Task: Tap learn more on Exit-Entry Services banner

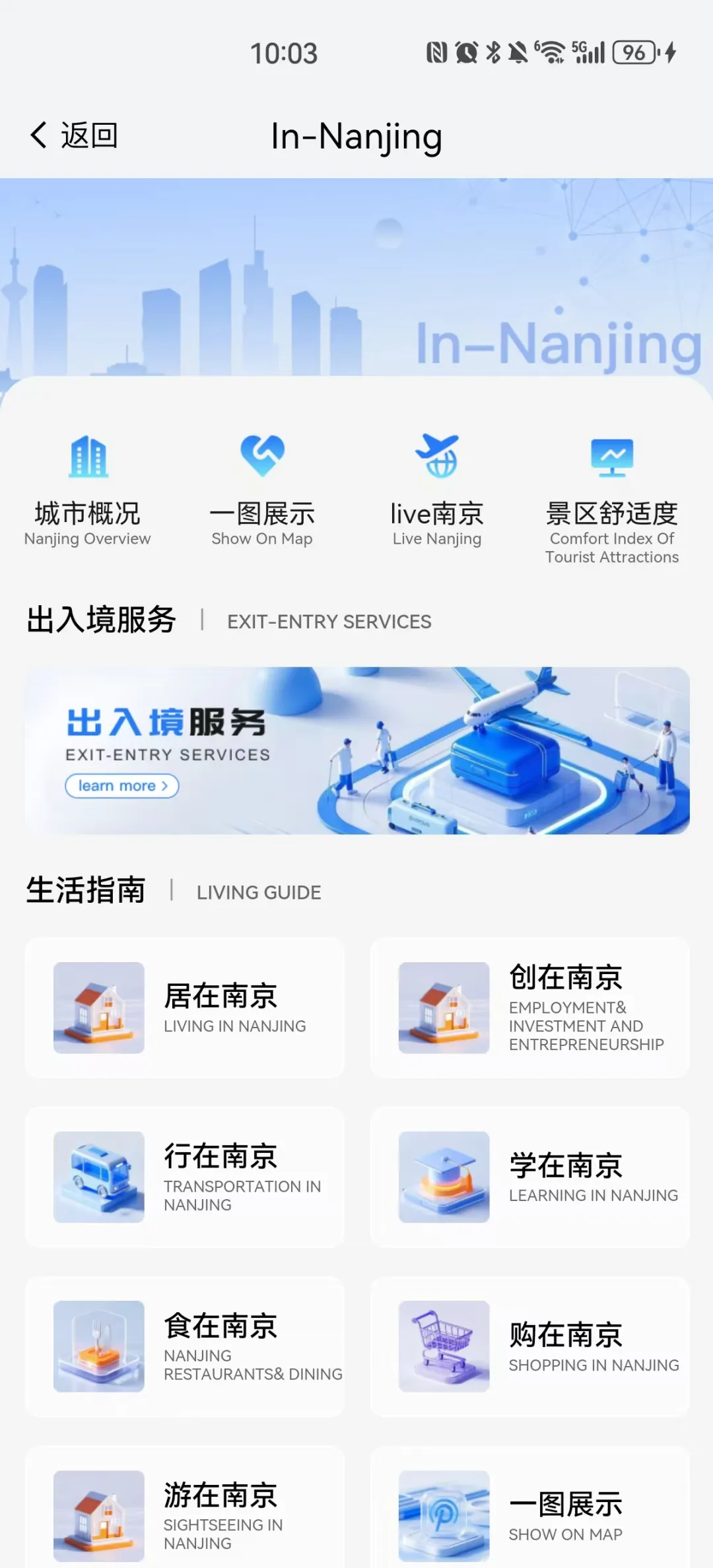Action: click(122, 785)
